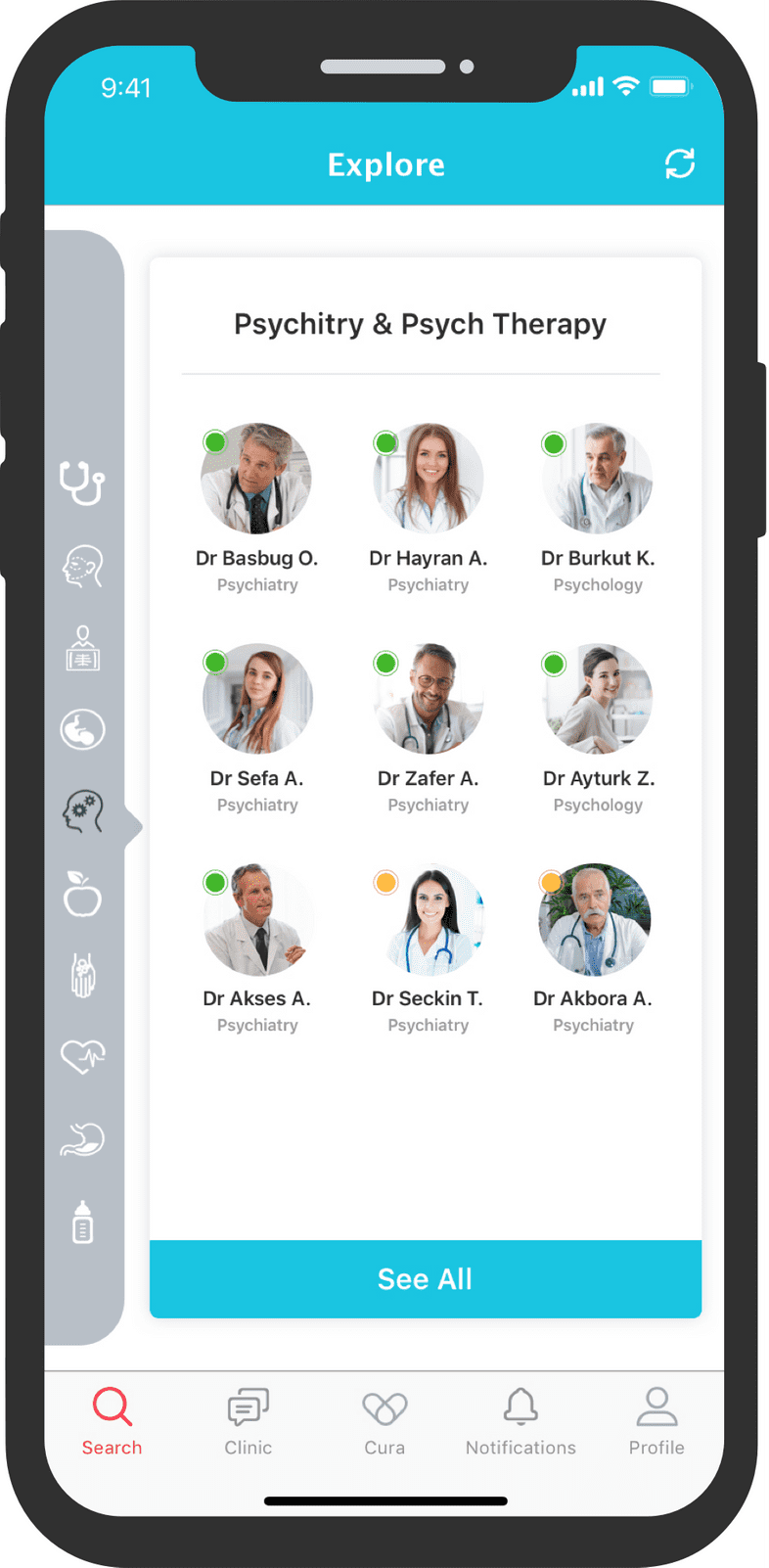Open Dr Hayran A.'s profile link
Viewport: 769px width, 1568px height.
(x=428, y=558)
